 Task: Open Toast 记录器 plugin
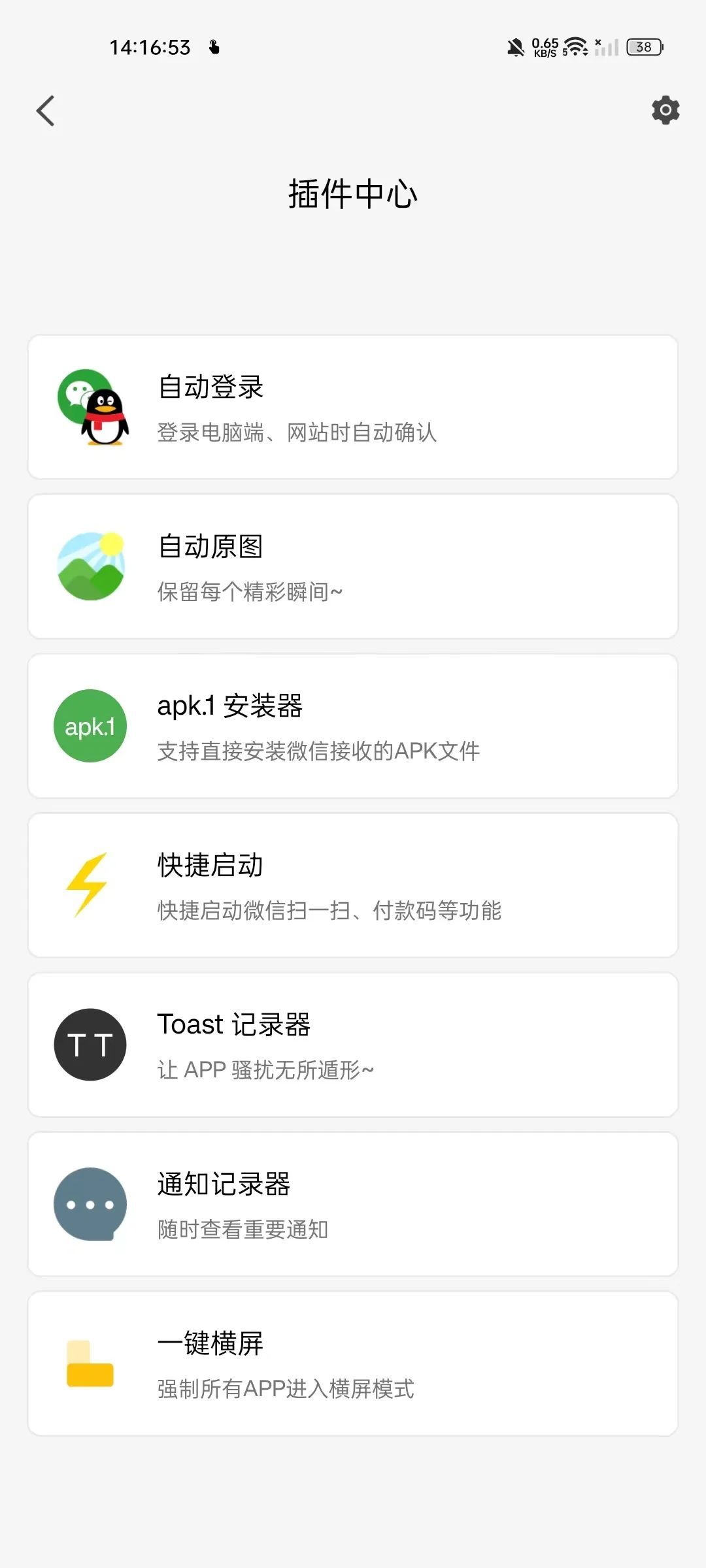coord(353,1045)
